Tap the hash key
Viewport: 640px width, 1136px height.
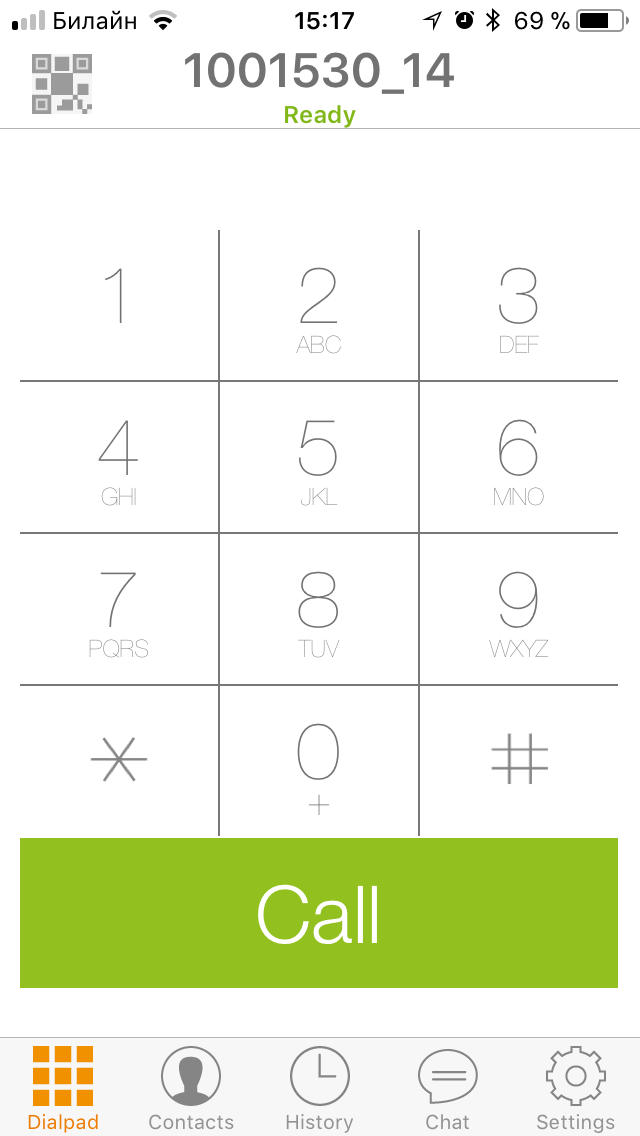point(519,761)
